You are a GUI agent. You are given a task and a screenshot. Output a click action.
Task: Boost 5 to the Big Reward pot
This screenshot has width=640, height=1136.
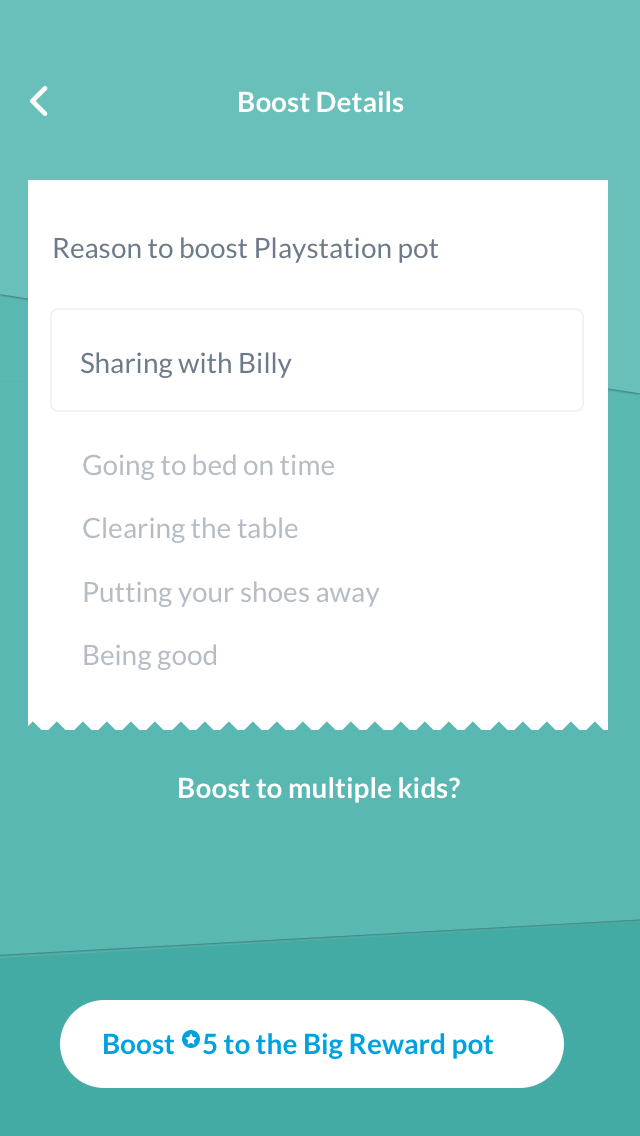point(312,1044)
